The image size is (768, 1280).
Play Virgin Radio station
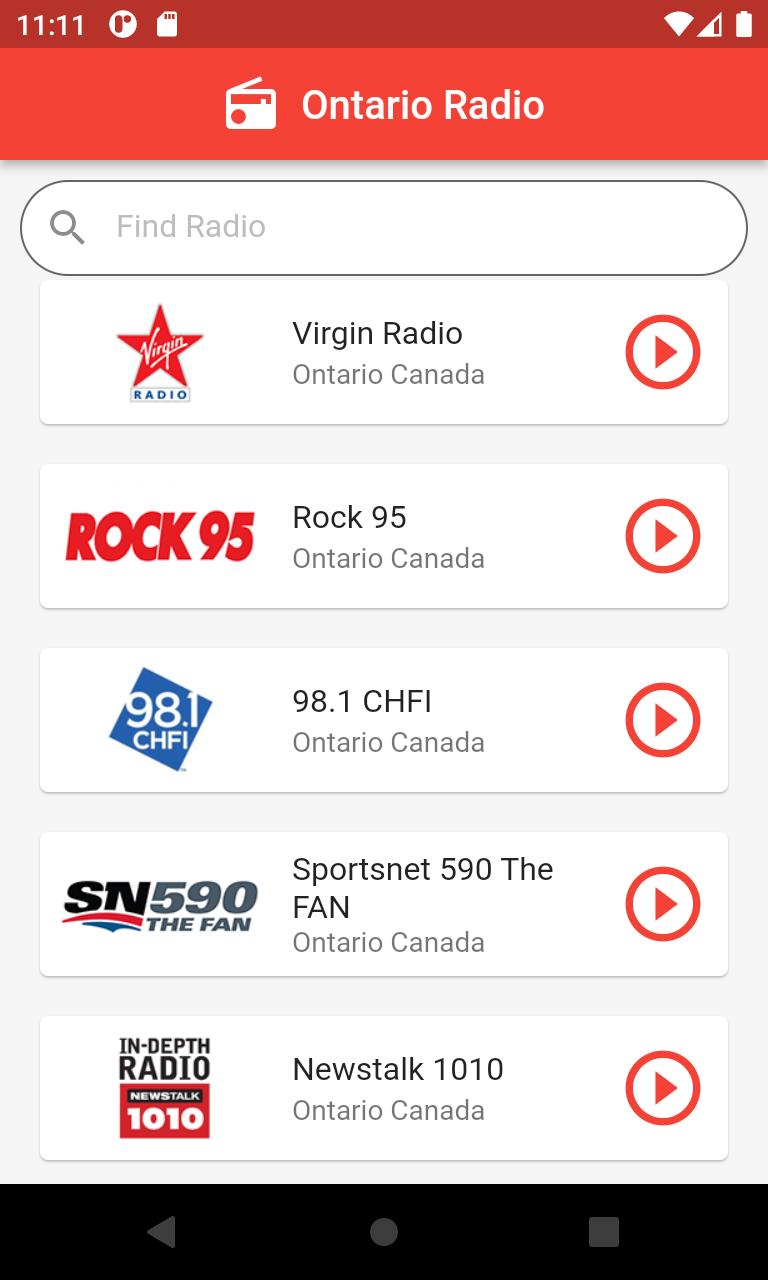662,352
